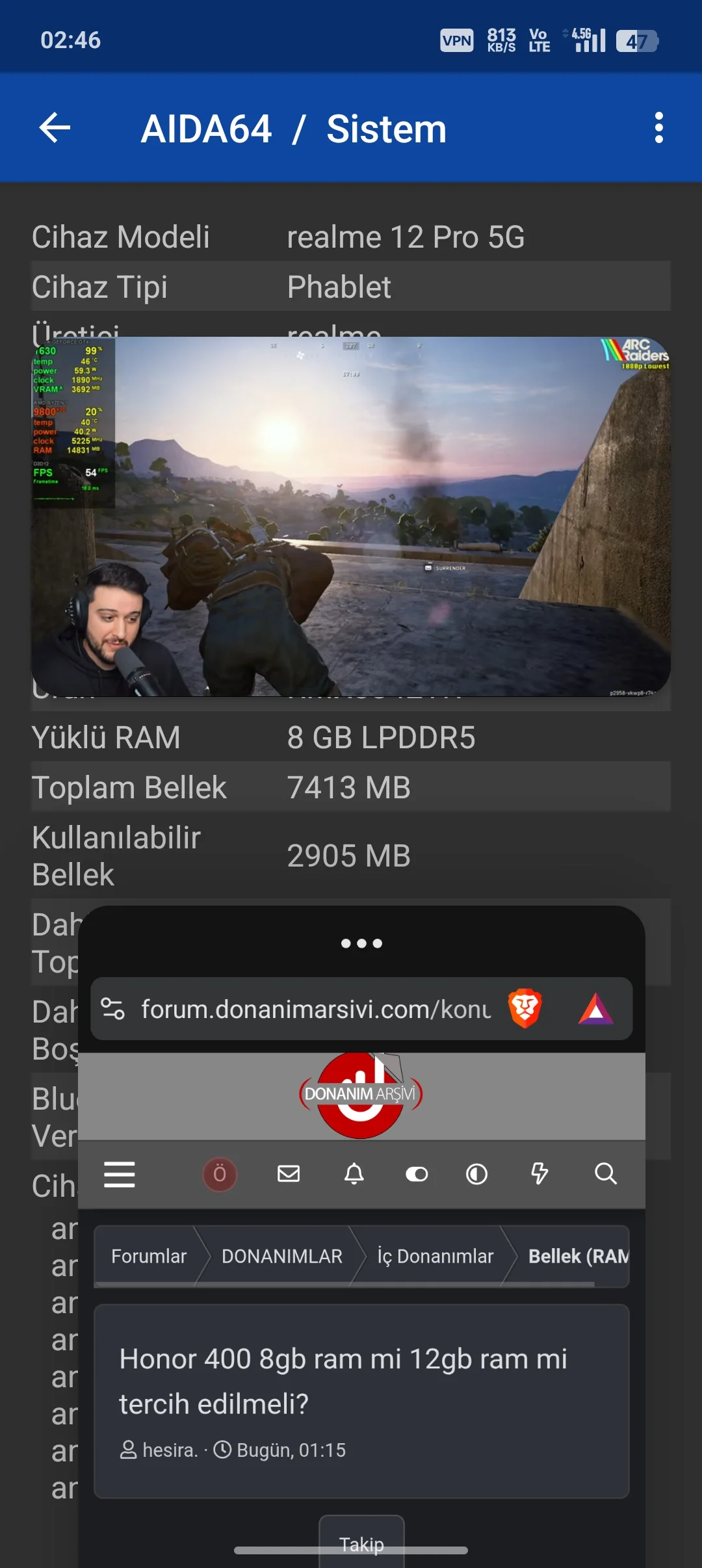The height and width of the screenshot is (1568, 702).
Task: Open the forum messages envelope
Action: point(289,1174)
